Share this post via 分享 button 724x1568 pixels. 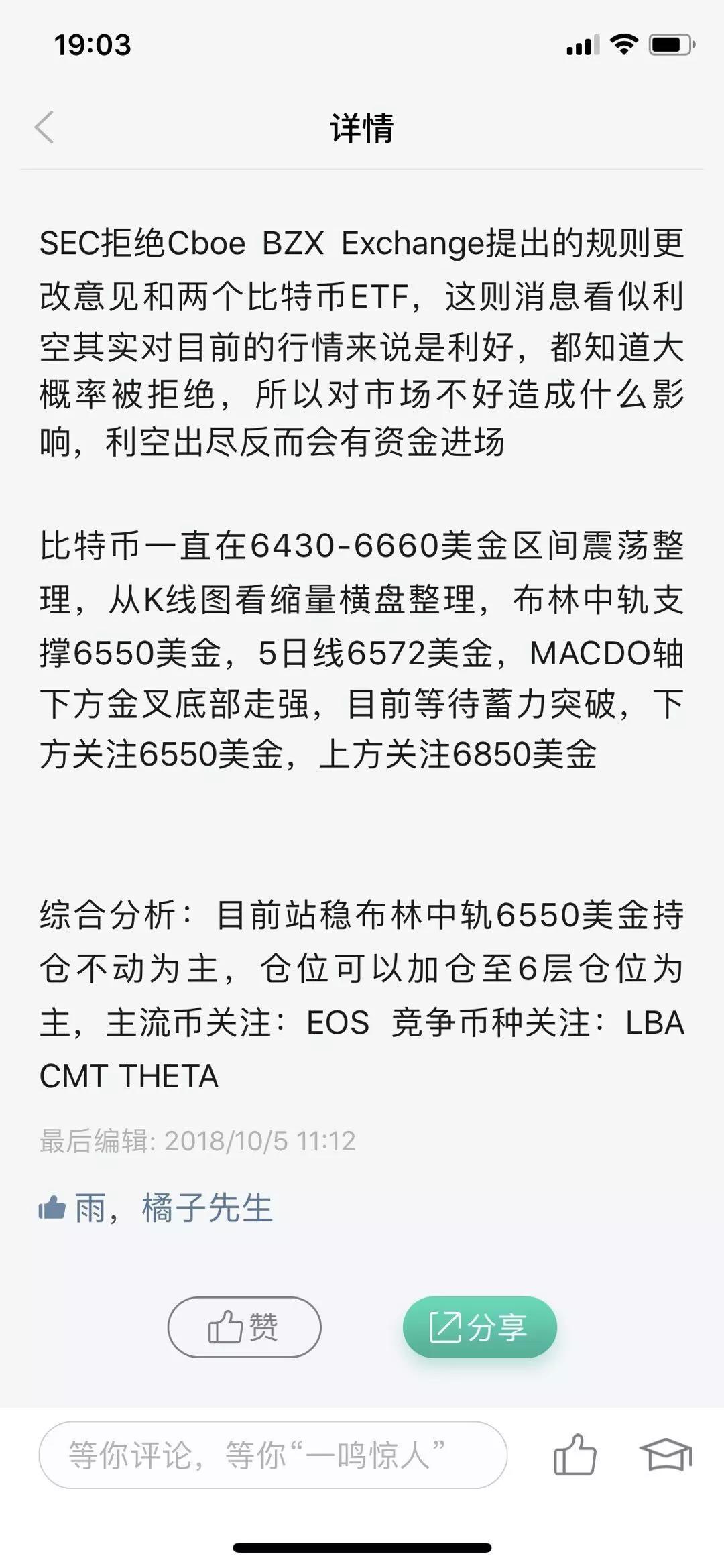point(479,1327)
